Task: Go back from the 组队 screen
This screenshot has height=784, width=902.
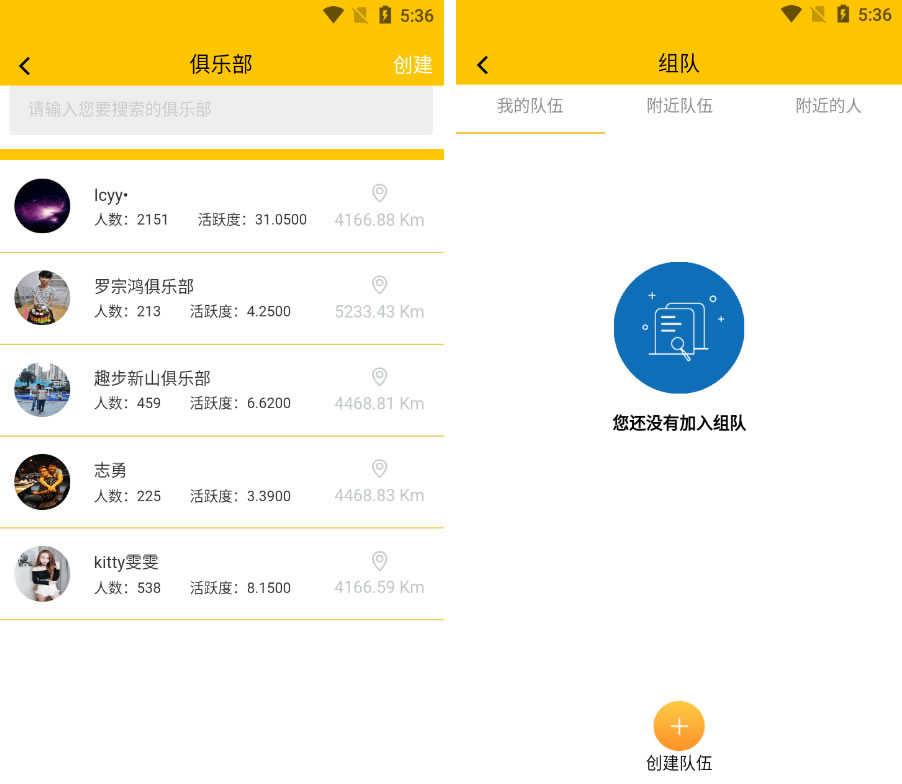Action: [x=482, y=65]
